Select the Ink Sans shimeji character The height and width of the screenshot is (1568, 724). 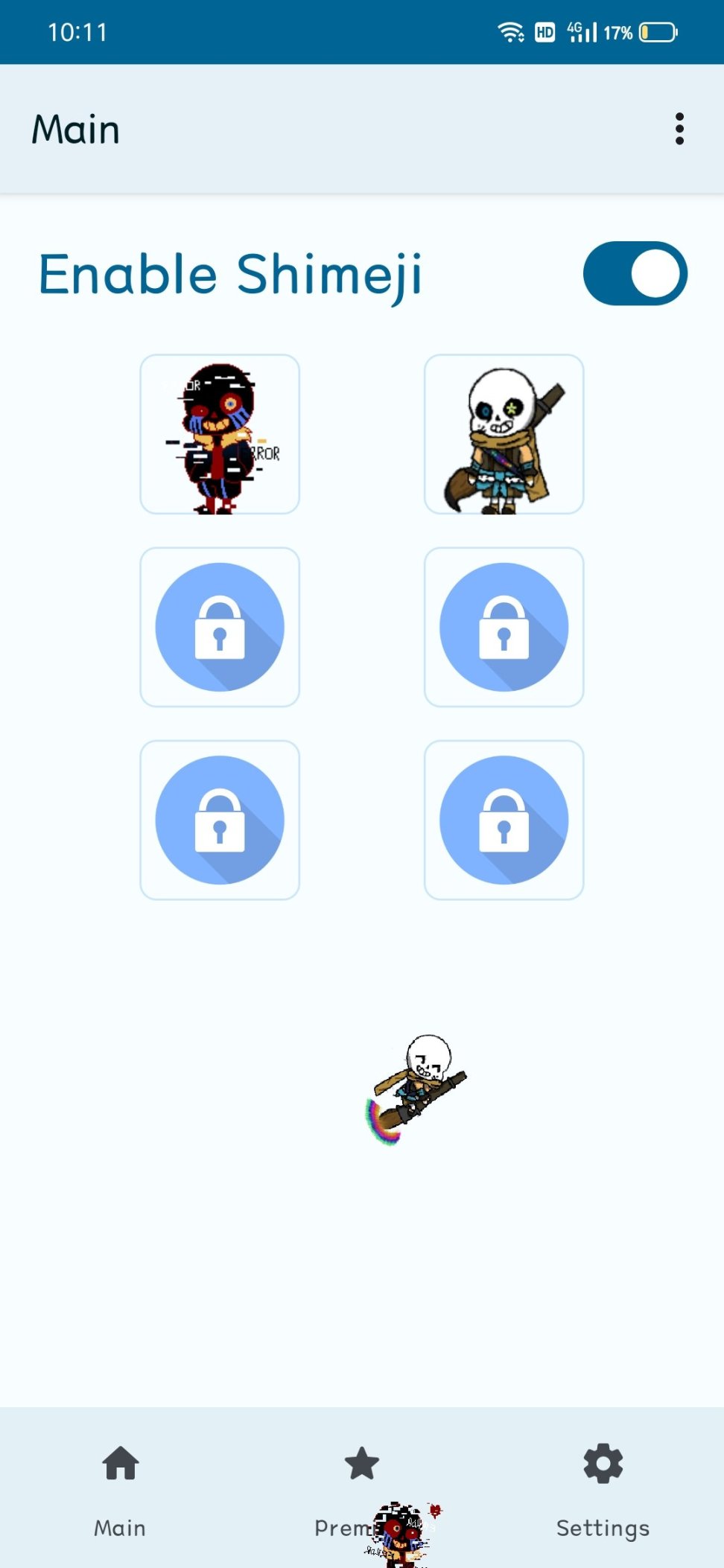click(x=504, y=434)
